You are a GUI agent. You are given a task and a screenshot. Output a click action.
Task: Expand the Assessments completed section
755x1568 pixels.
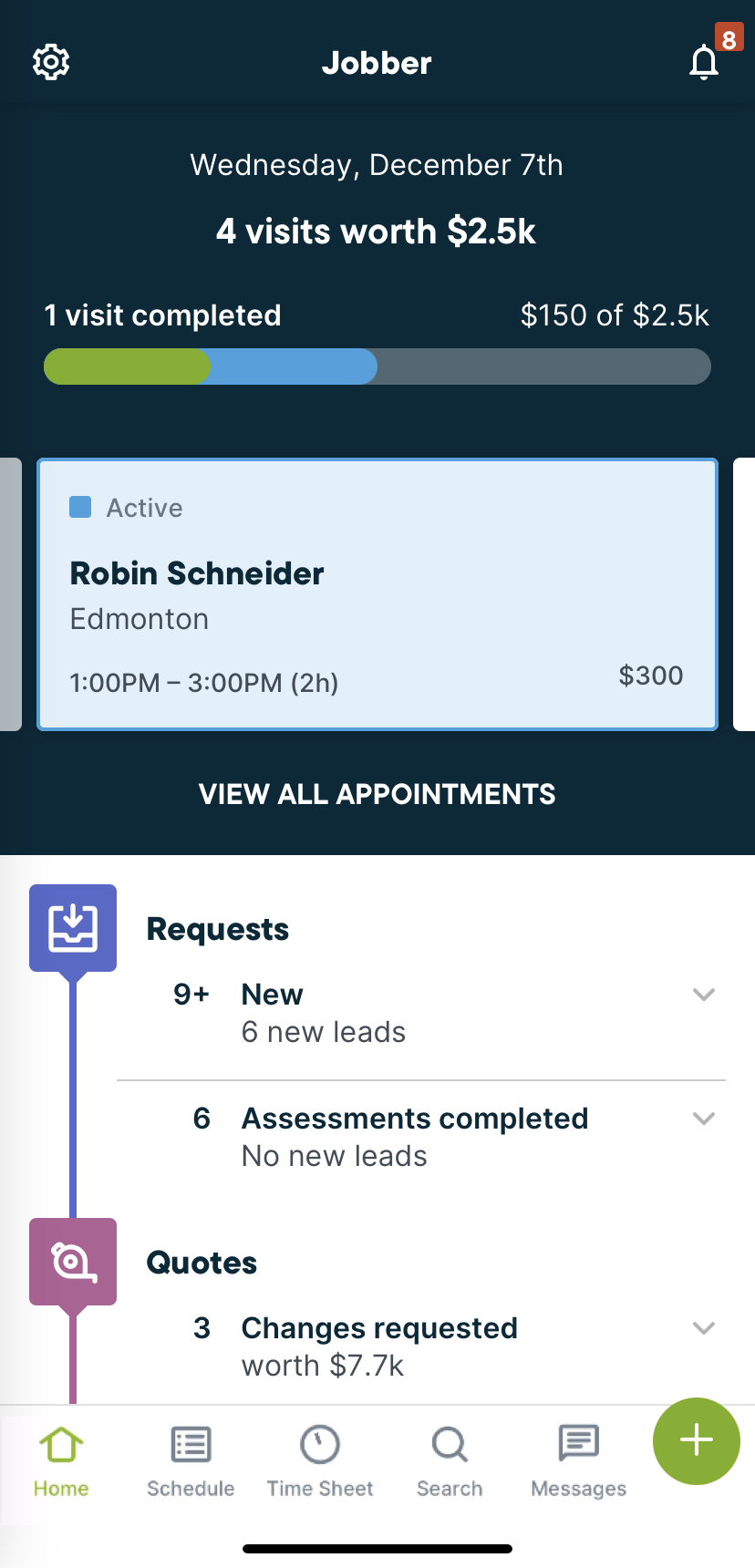tap(703, 1119)
